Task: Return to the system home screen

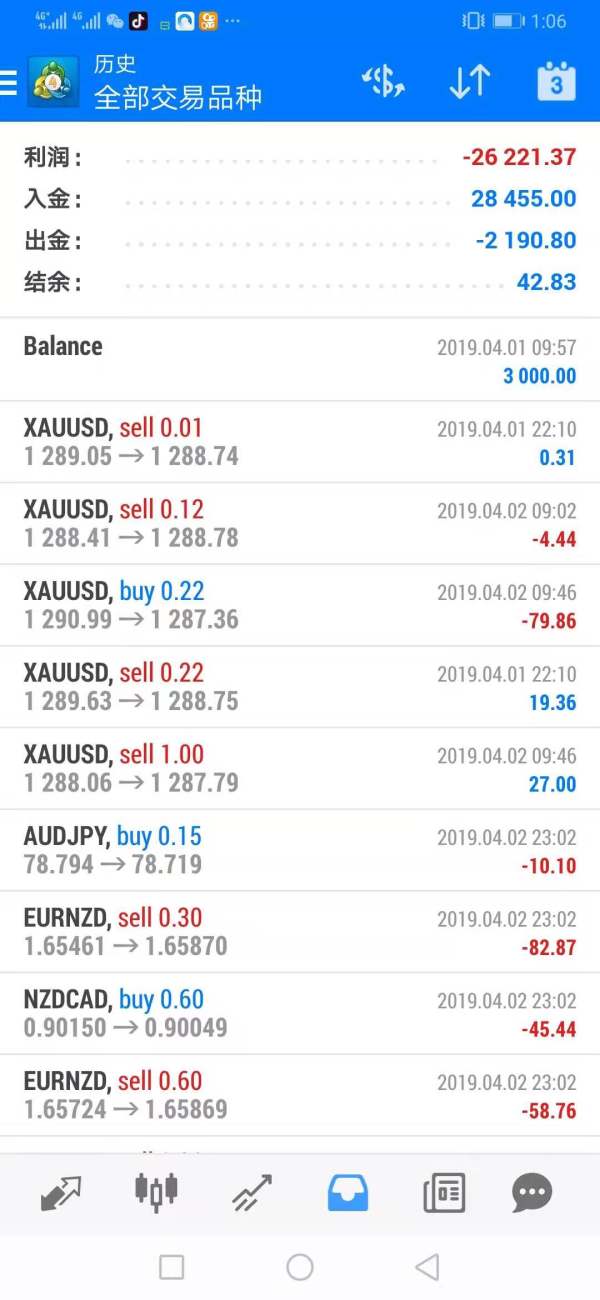Action: 300,1268
